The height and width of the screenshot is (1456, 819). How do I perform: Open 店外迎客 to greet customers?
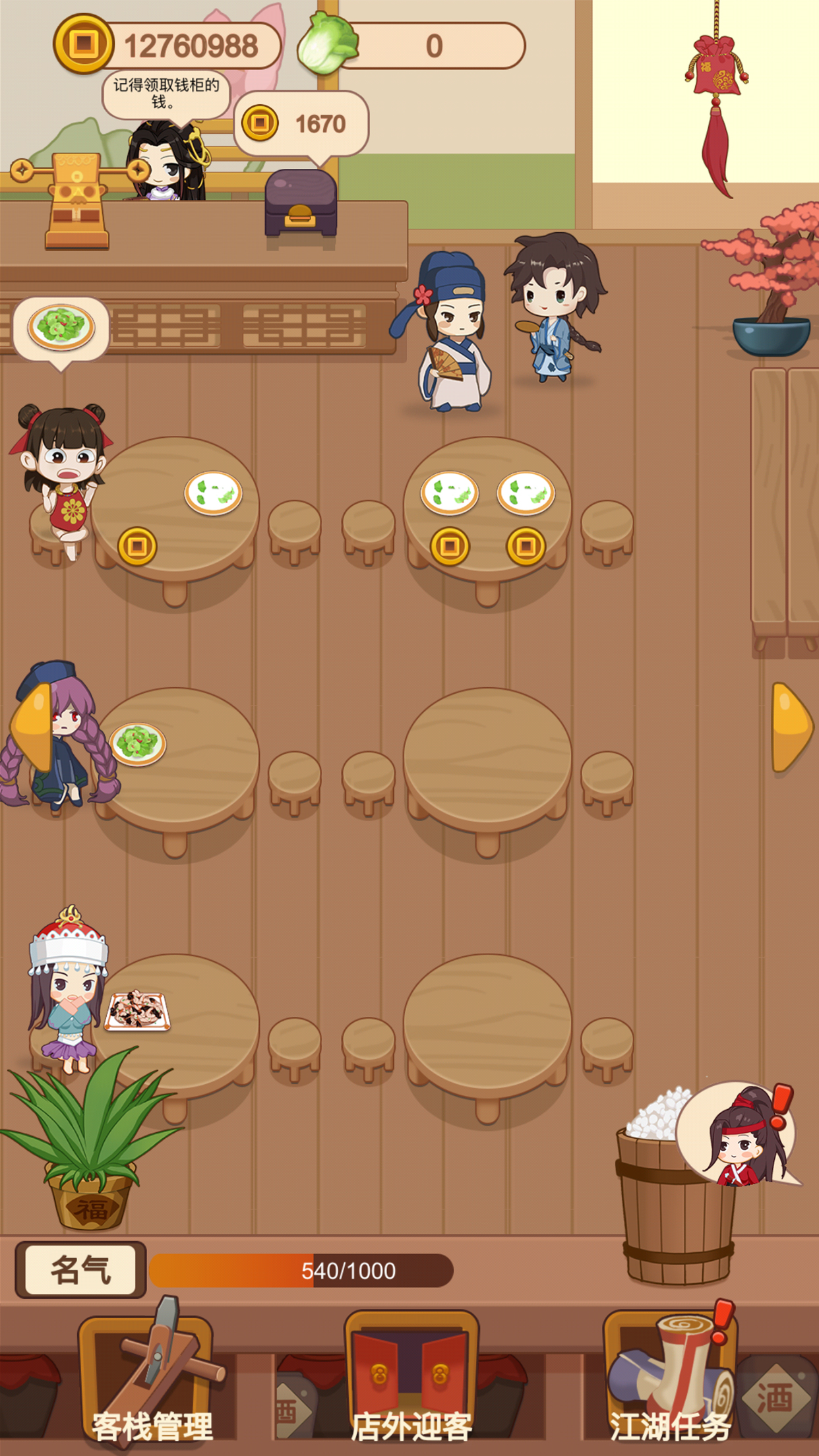[x=411, y=1378]
